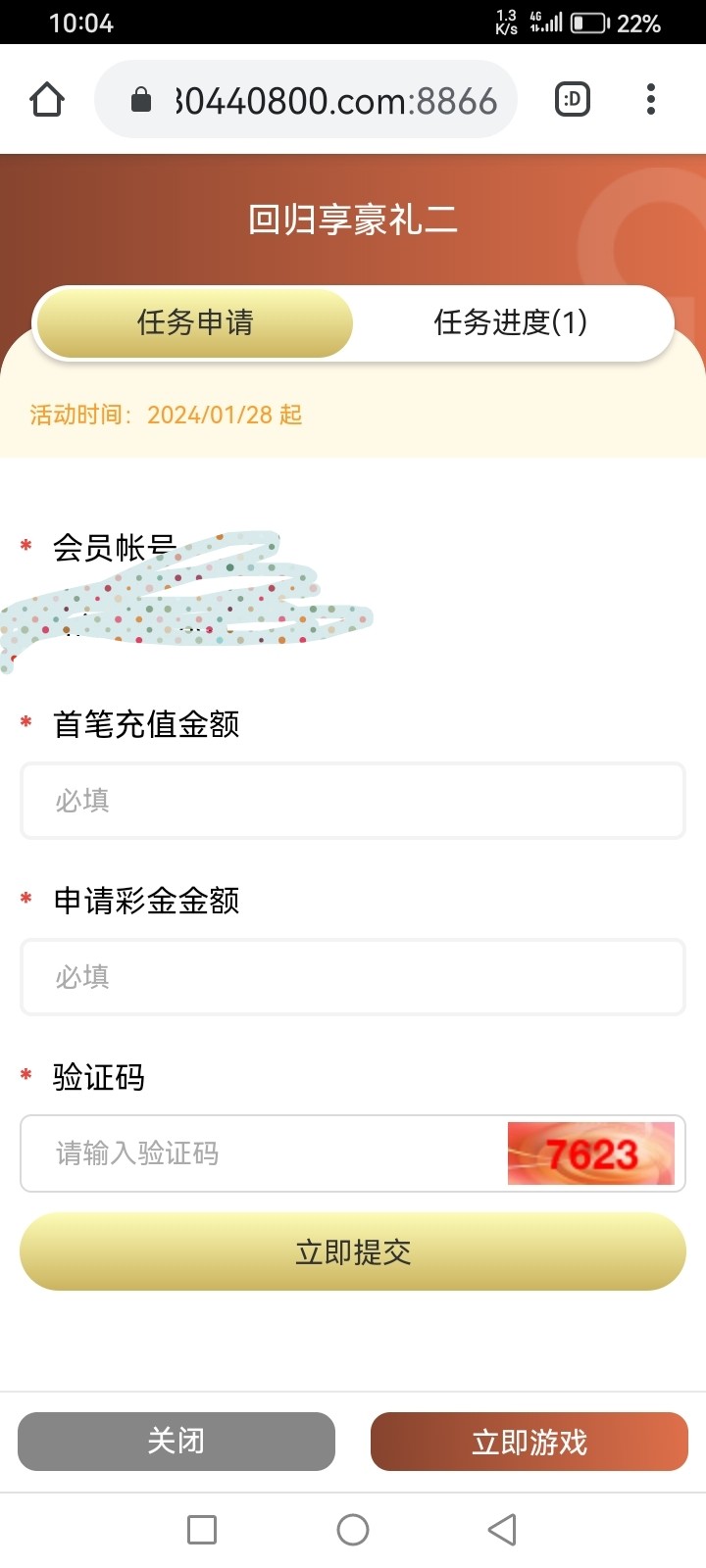Refresh the 7623 captcha image

[x=591, y=1153]
